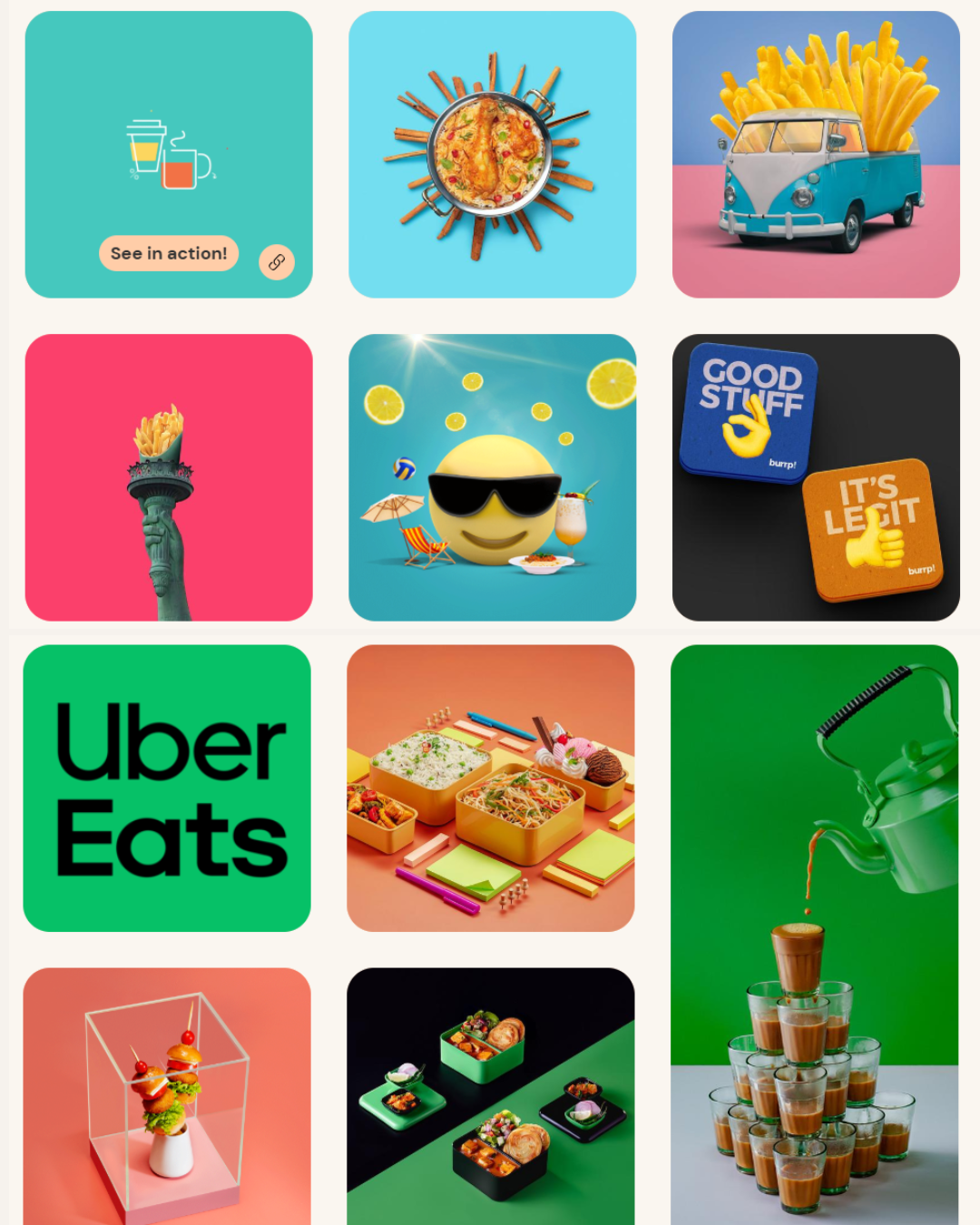Open the Good Stuff coasters tile
Image resolution: width=980 pixels, height=1225 pixels.
pyautogui.click(x=815, y=477)
